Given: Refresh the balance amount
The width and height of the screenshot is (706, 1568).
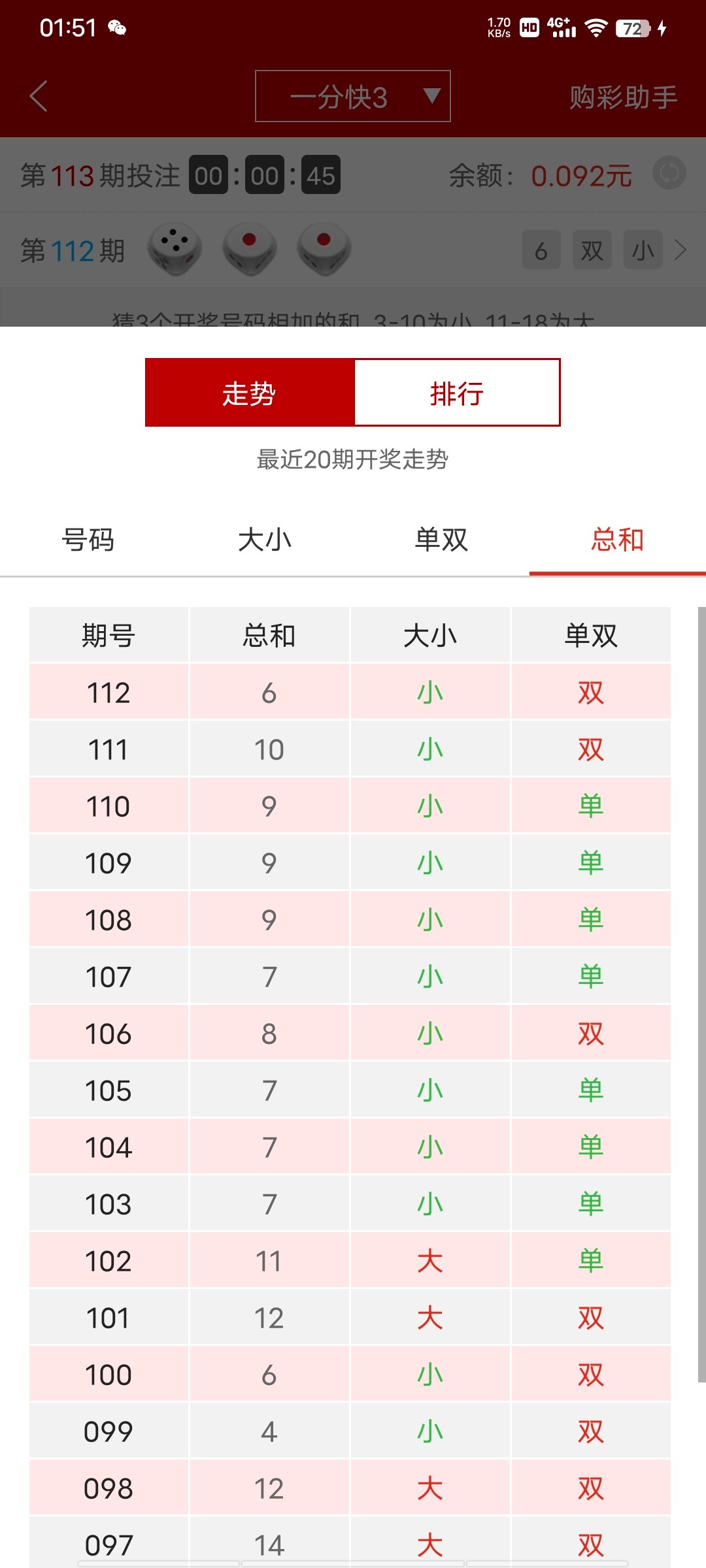Looking at the screenshot, I should (669, 174).
